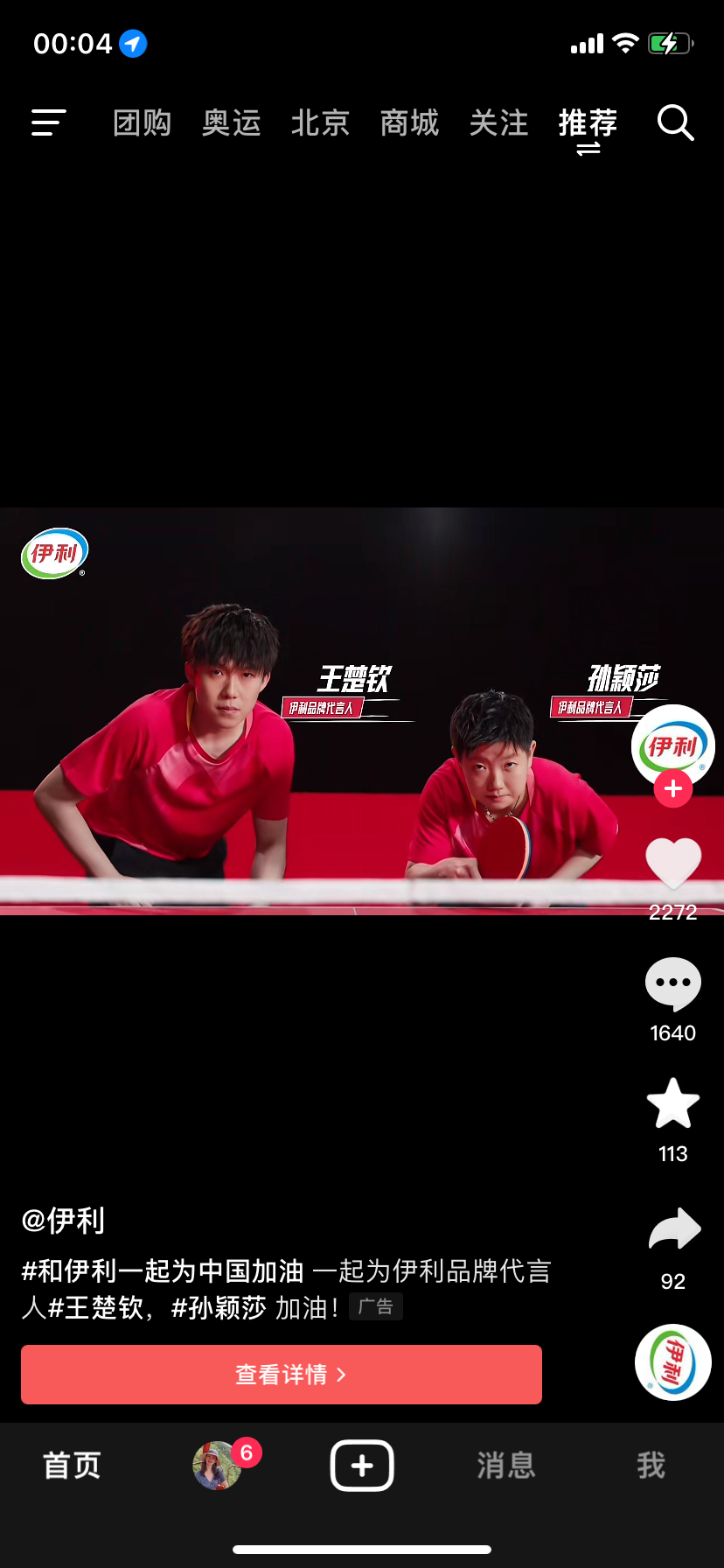This screenshot has width=724, height=1568.
Task: Like this video with the heart
Action: click(672, 863)
